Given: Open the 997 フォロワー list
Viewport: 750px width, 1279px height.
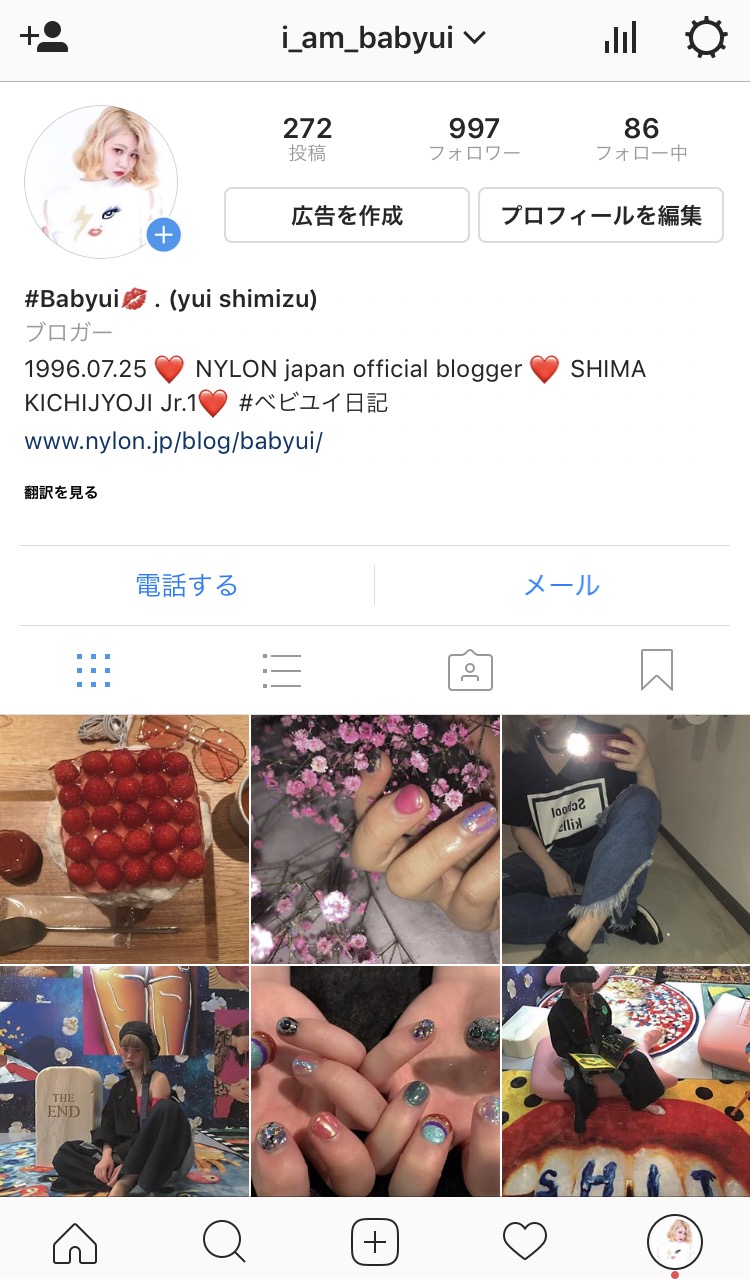Looking at the screenshot, I should click(x=474, y=139).
